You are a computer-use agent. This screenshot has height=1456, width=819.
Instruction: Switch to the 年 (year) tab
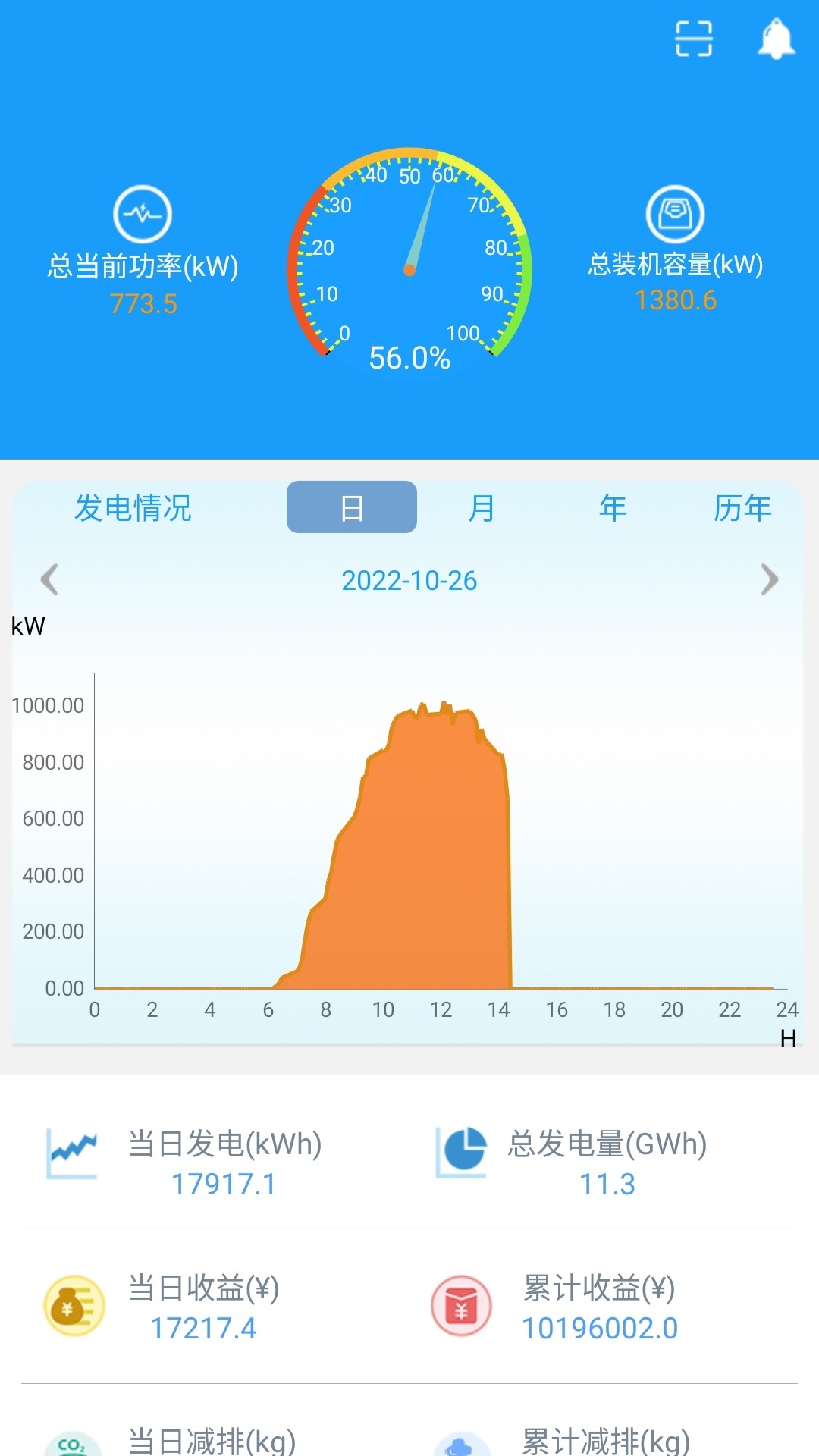pos(613,507)
